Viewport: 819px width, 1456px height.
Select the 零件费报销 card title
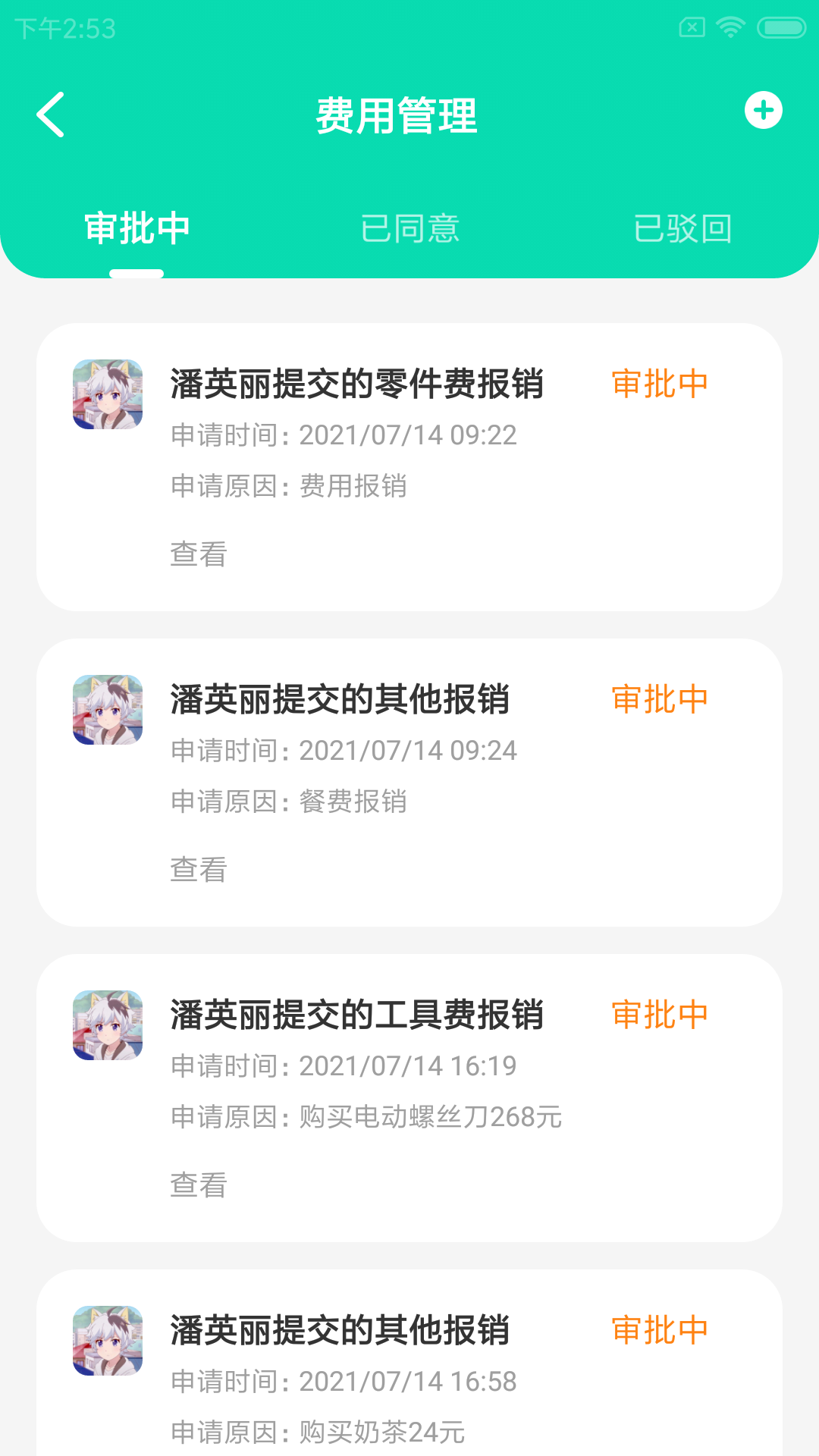click(x=356, y=384)
